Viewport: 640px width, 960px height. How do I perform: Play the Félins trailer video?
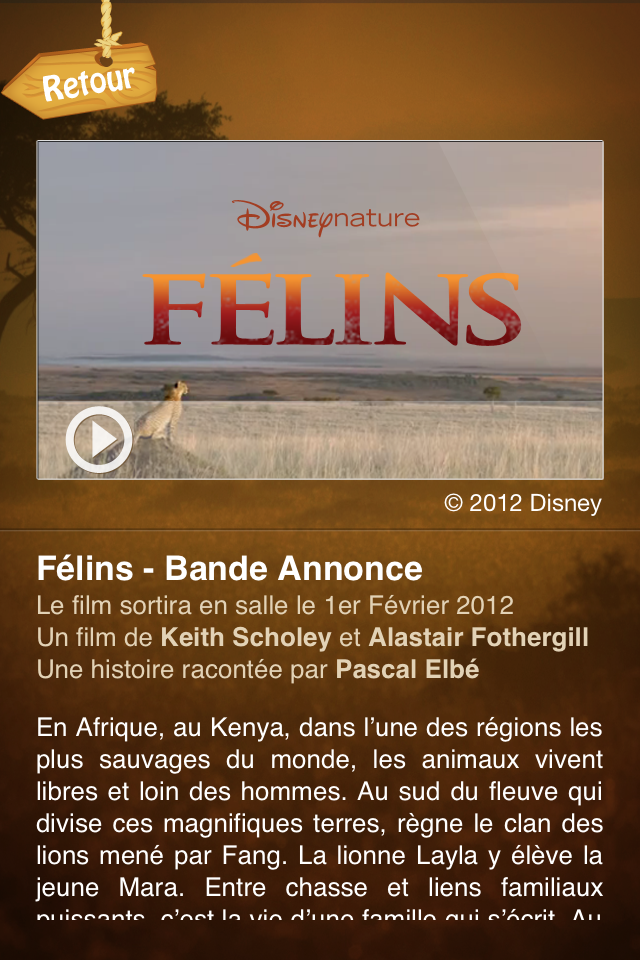[99, 439]
